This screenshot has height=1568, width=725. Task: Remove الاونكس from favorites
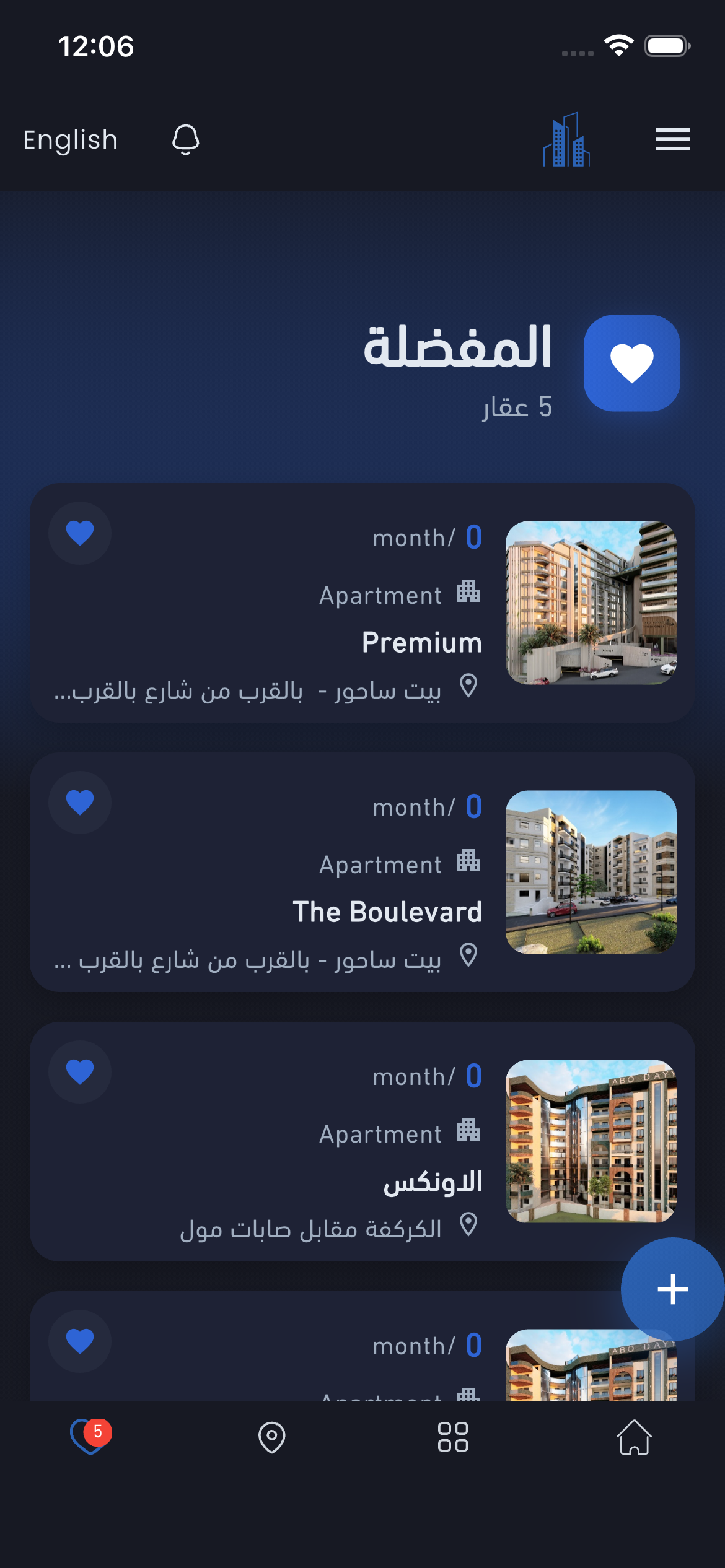pos(80,1072)
